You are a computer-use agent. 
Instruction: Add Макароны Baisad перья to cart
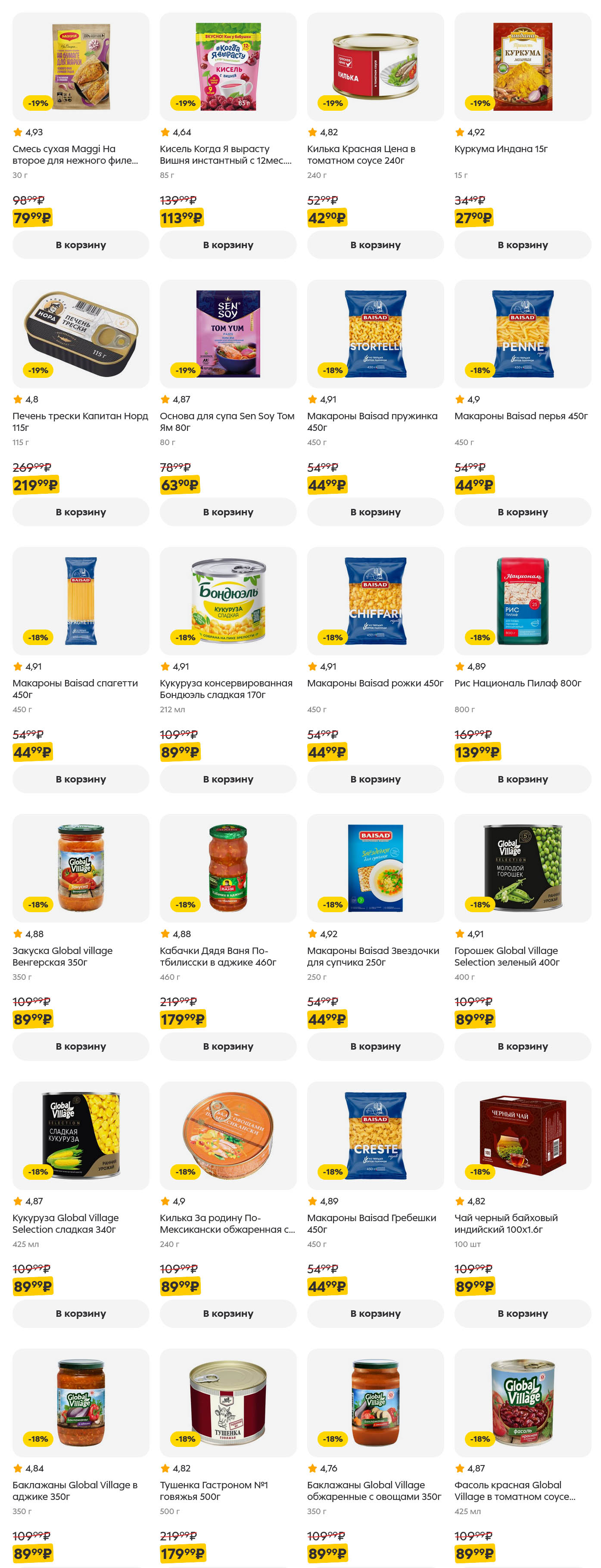tap(522, 512)
